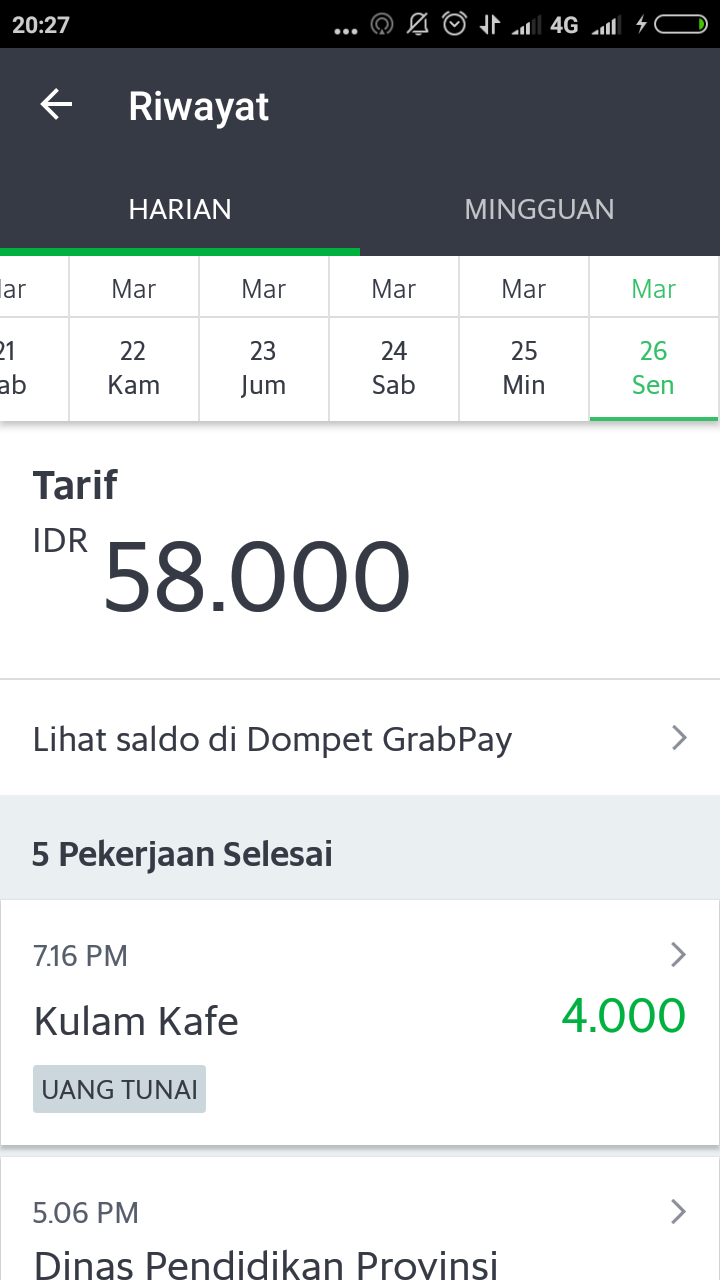720x1280 pixels.
Task: Switch to the MINGGUAN tab
Action: (539, 209)
